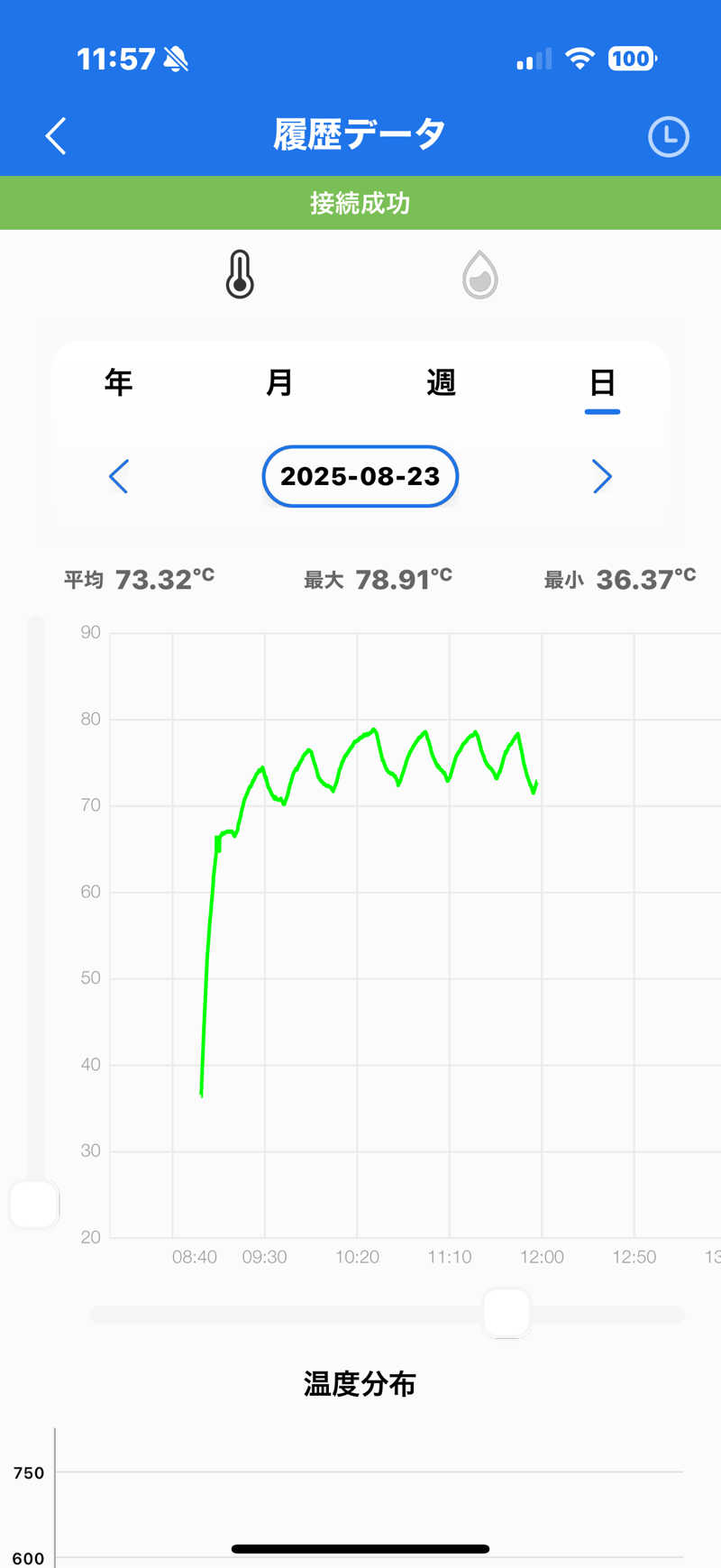Go back from the 履歴データ screen
This screenshot has width=721, height=1568.
[x=56, y=136]
